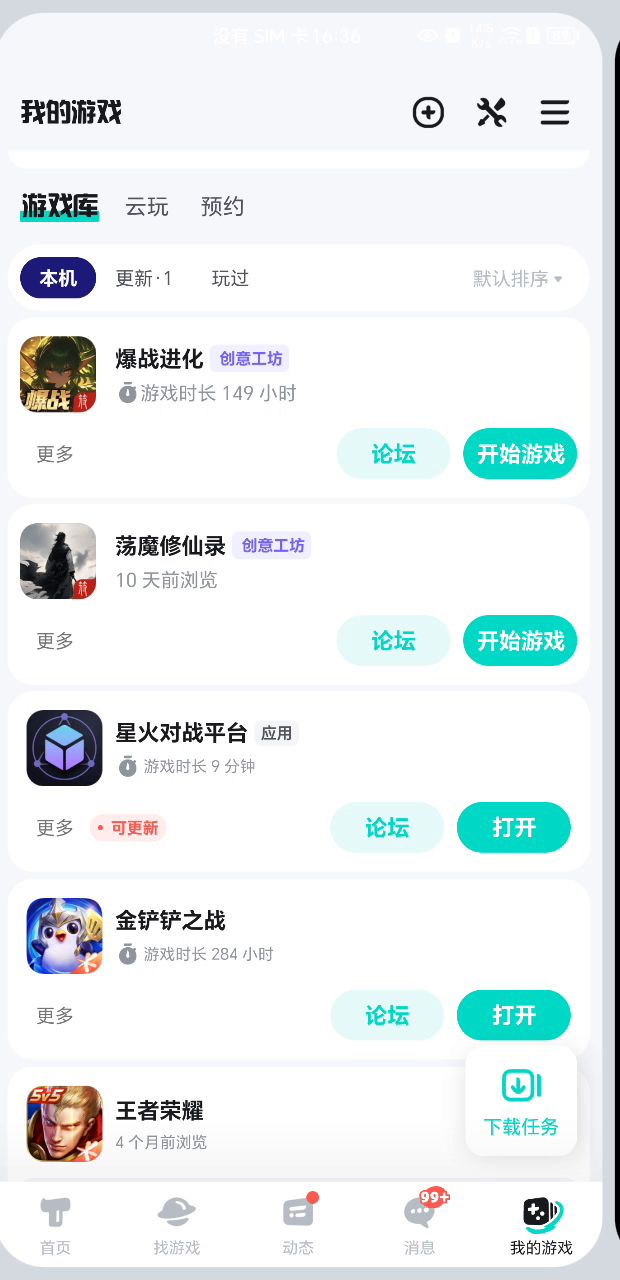
Task: Open the 消息 tab
Action: pyautogui.click(x=420, y=1226)
